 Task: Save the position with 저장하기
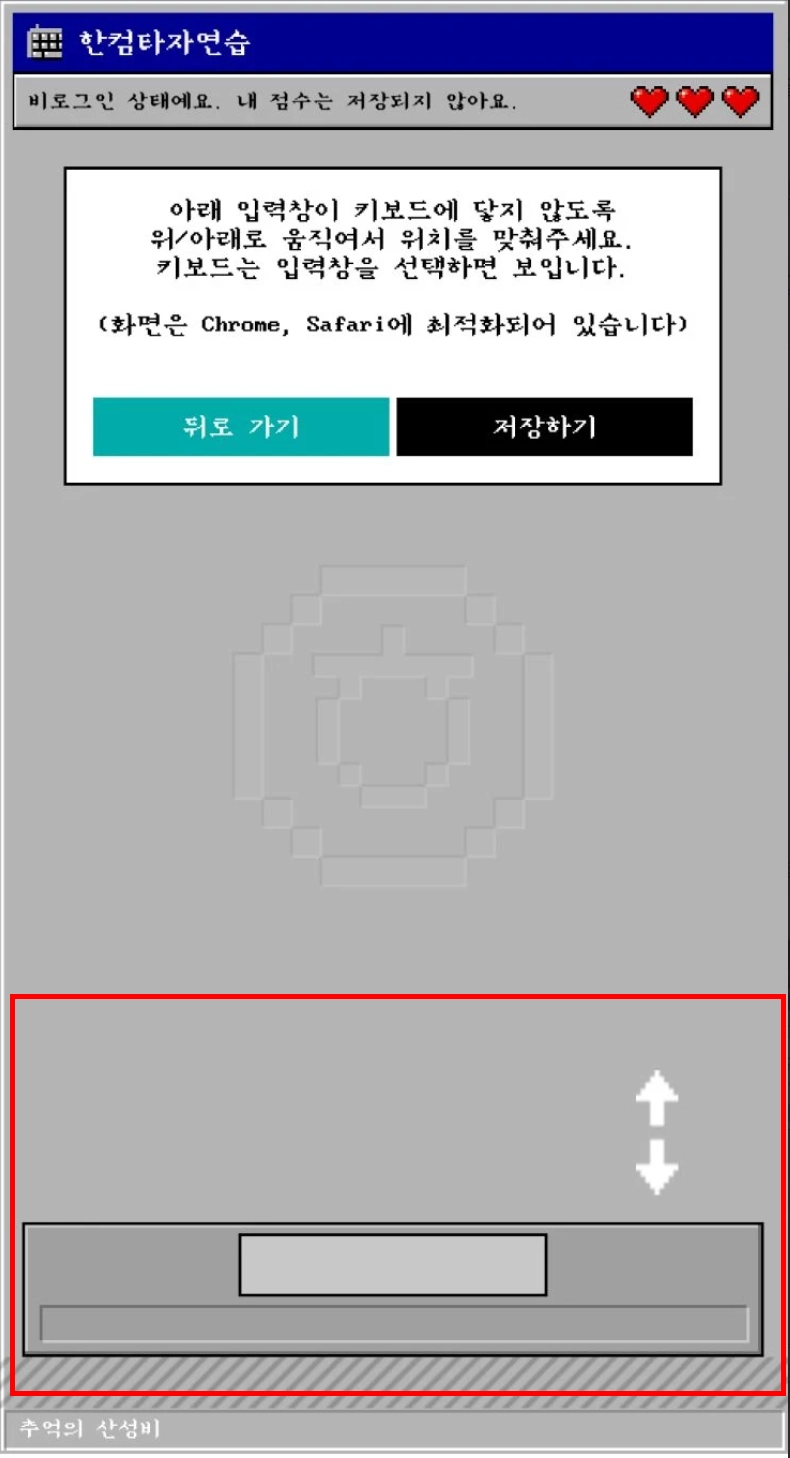pyautogui.click(x=544, y=427)
